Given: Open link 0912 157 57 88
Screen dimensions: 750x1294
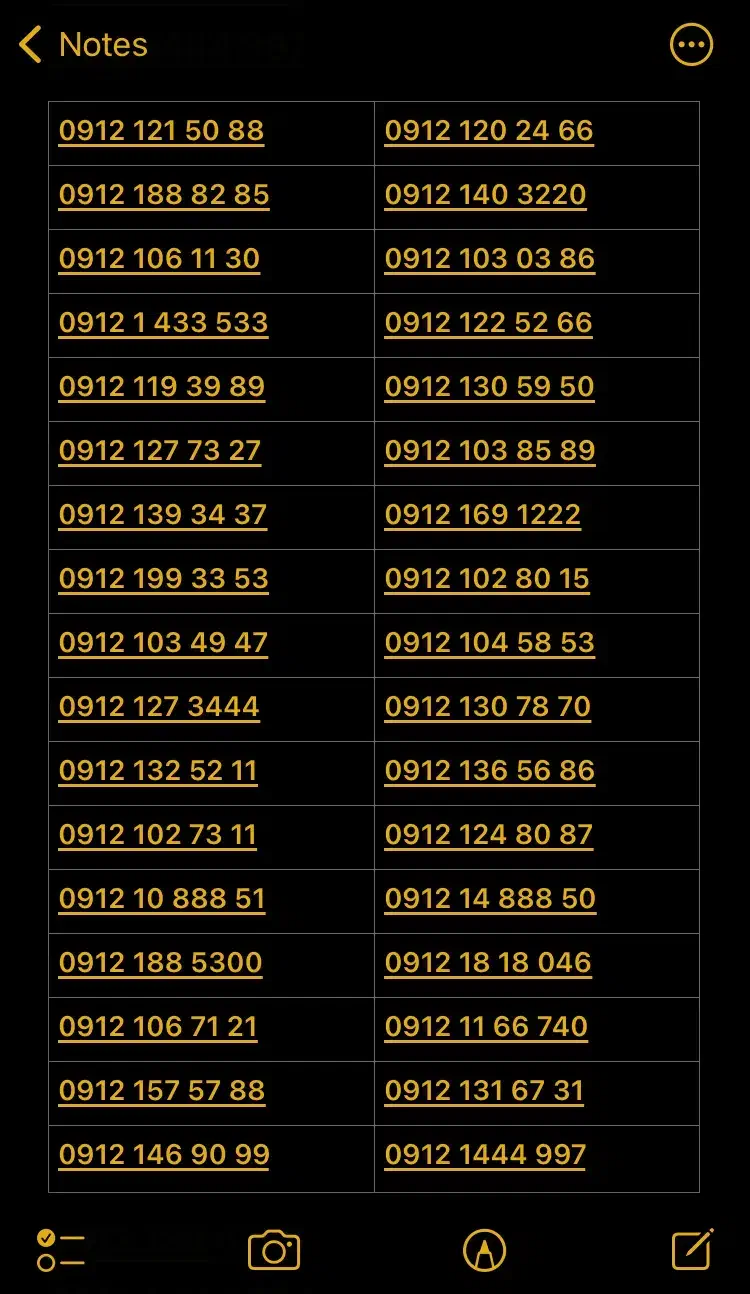Looking at the screenshot, I should 162,1091.
